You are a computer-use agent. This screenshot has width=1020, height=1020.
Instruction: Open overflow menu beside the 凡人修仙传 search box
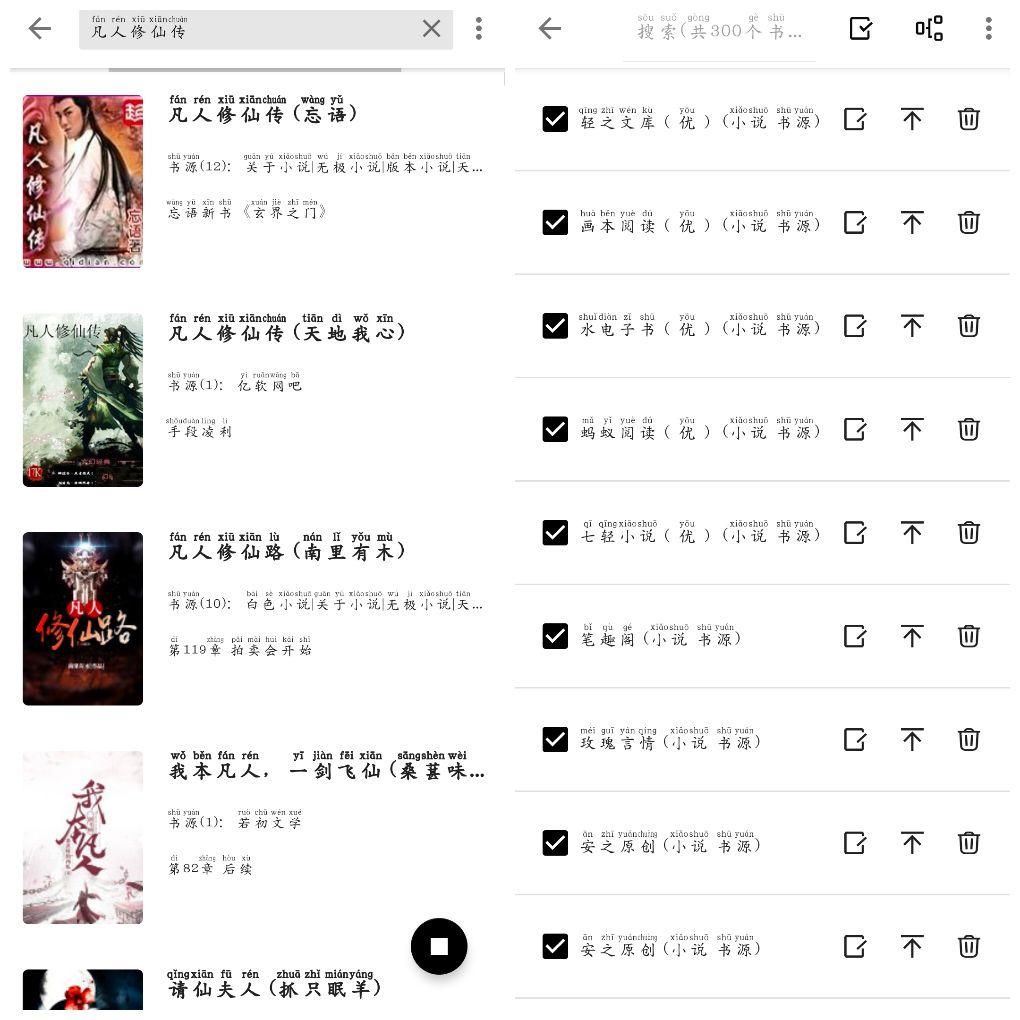[x=479, y=29]
